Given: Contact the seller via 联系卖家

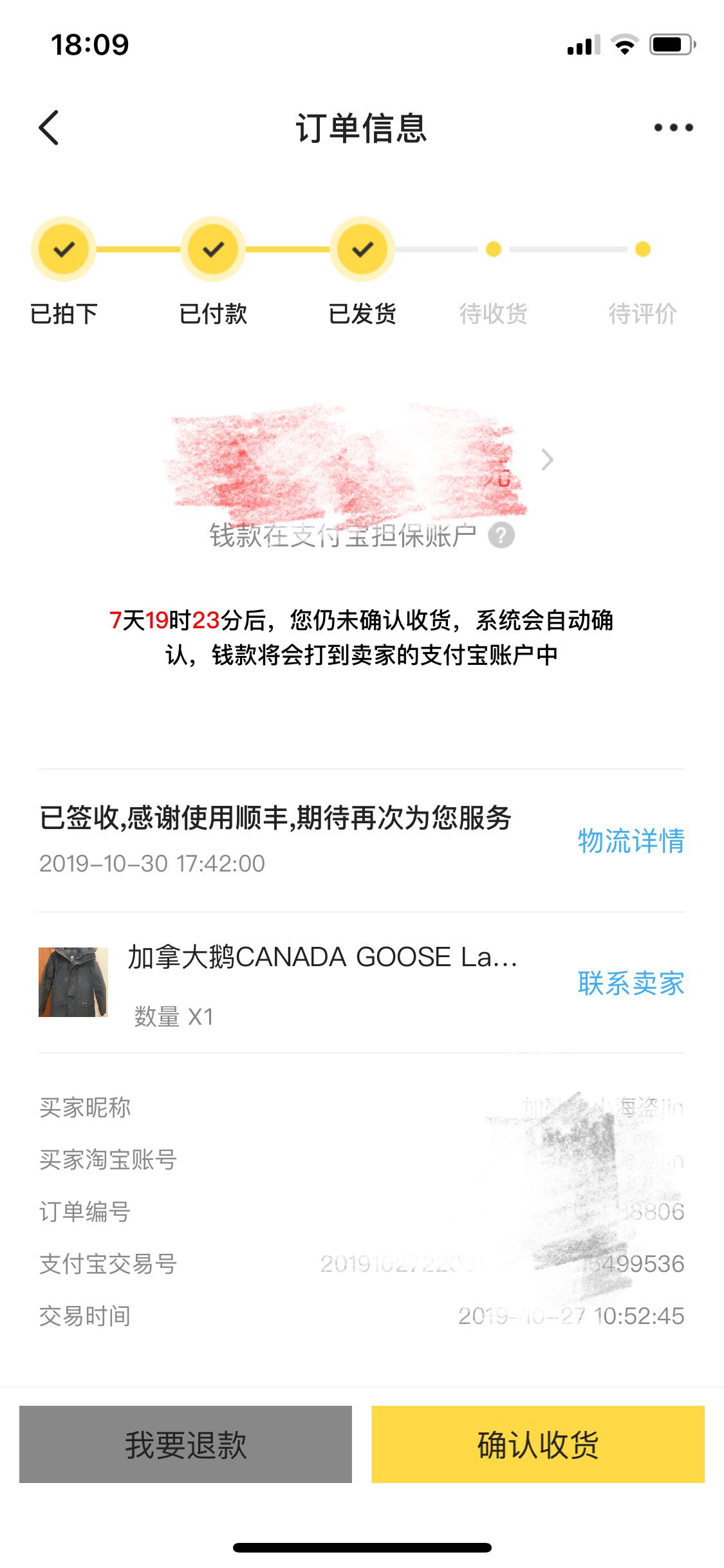Looking at the screenshot, I should (631, 983).
